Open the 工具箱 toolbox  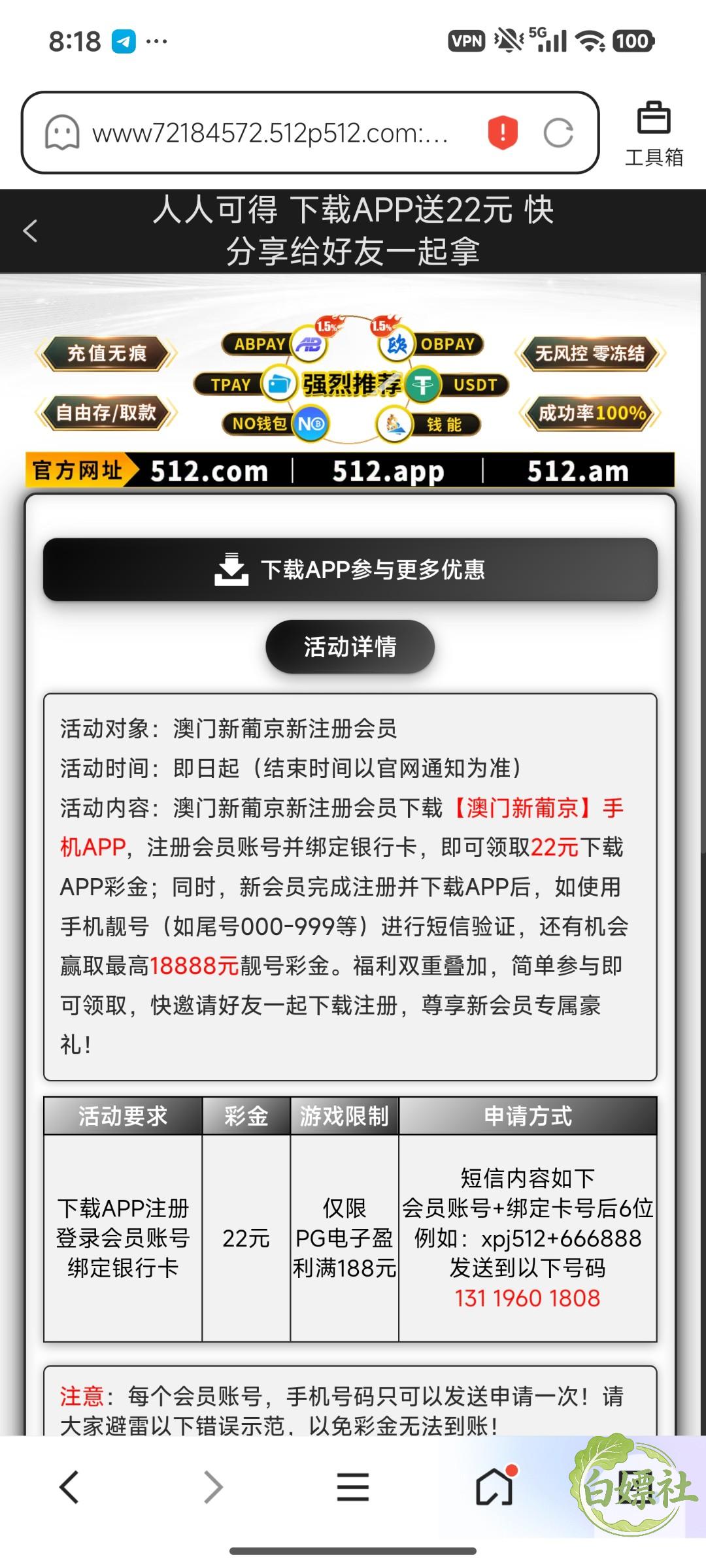pyautogui.click(x=654, y=134)
